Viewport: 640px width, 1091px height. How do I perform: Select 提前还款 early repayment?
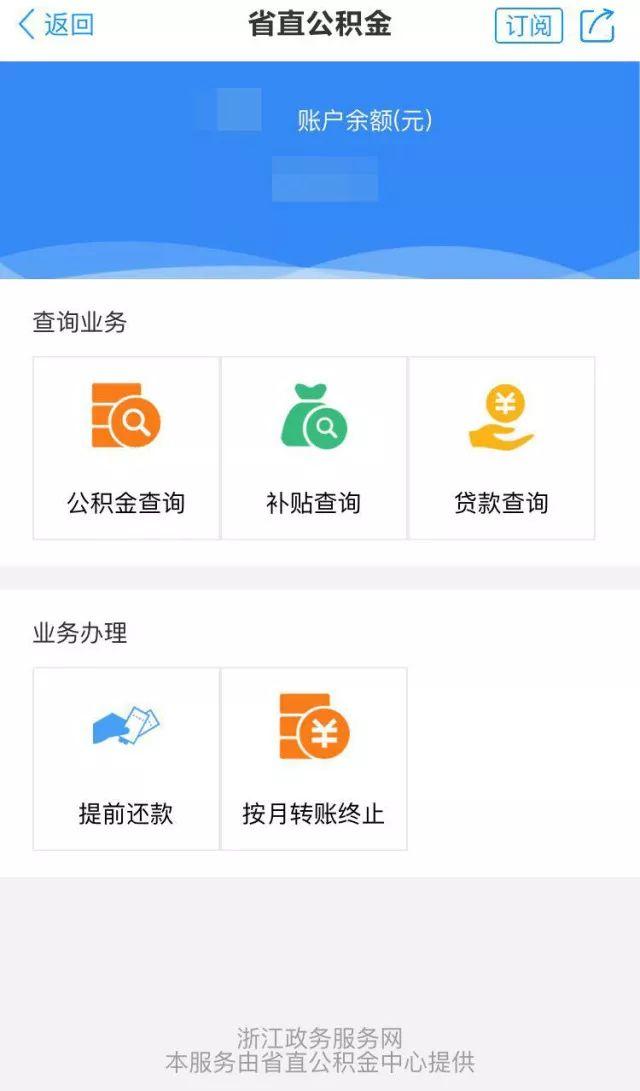coord(126,759)
